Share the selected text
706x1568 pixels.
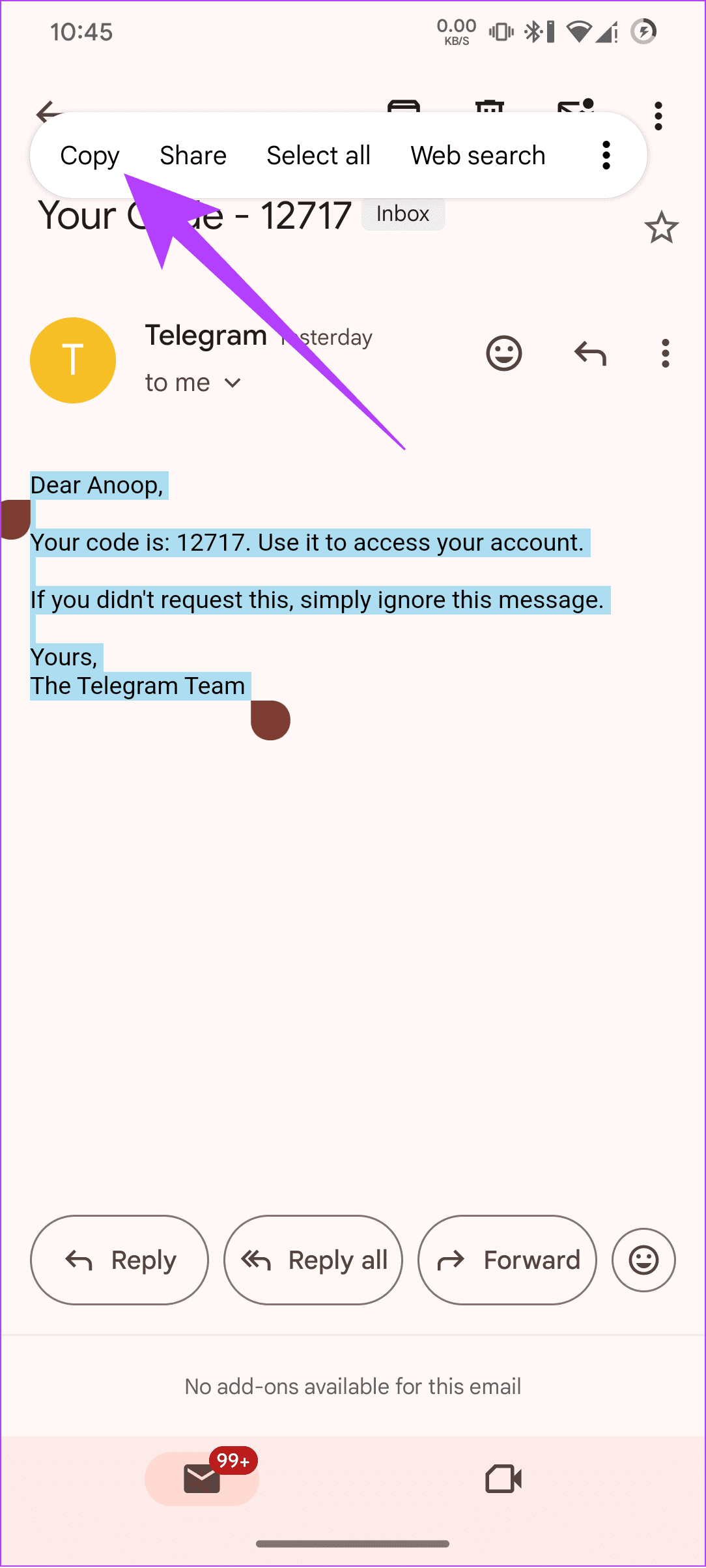[193, 156]
